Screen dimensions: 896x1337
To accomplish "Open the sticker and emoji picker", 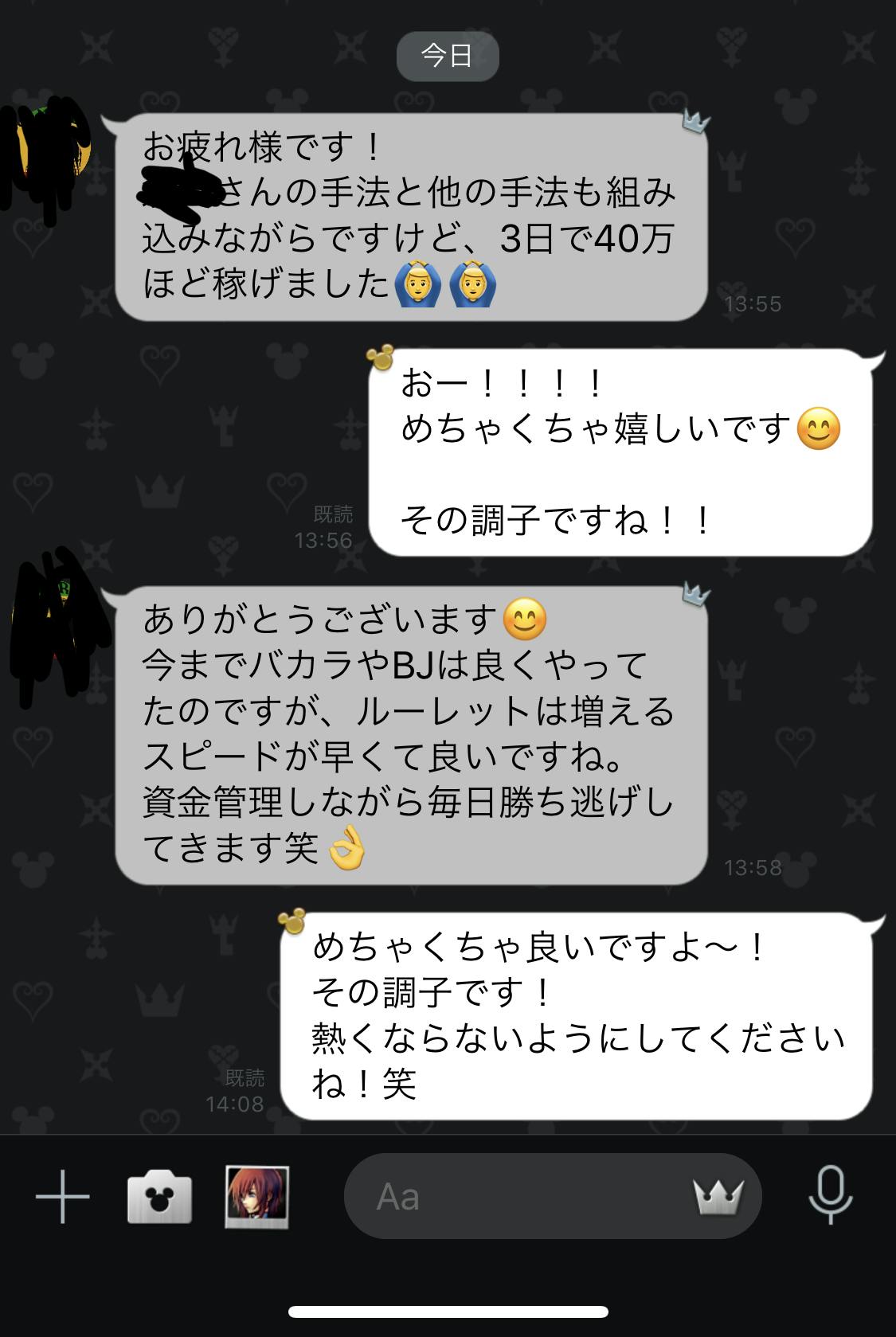I will 718,1196.
